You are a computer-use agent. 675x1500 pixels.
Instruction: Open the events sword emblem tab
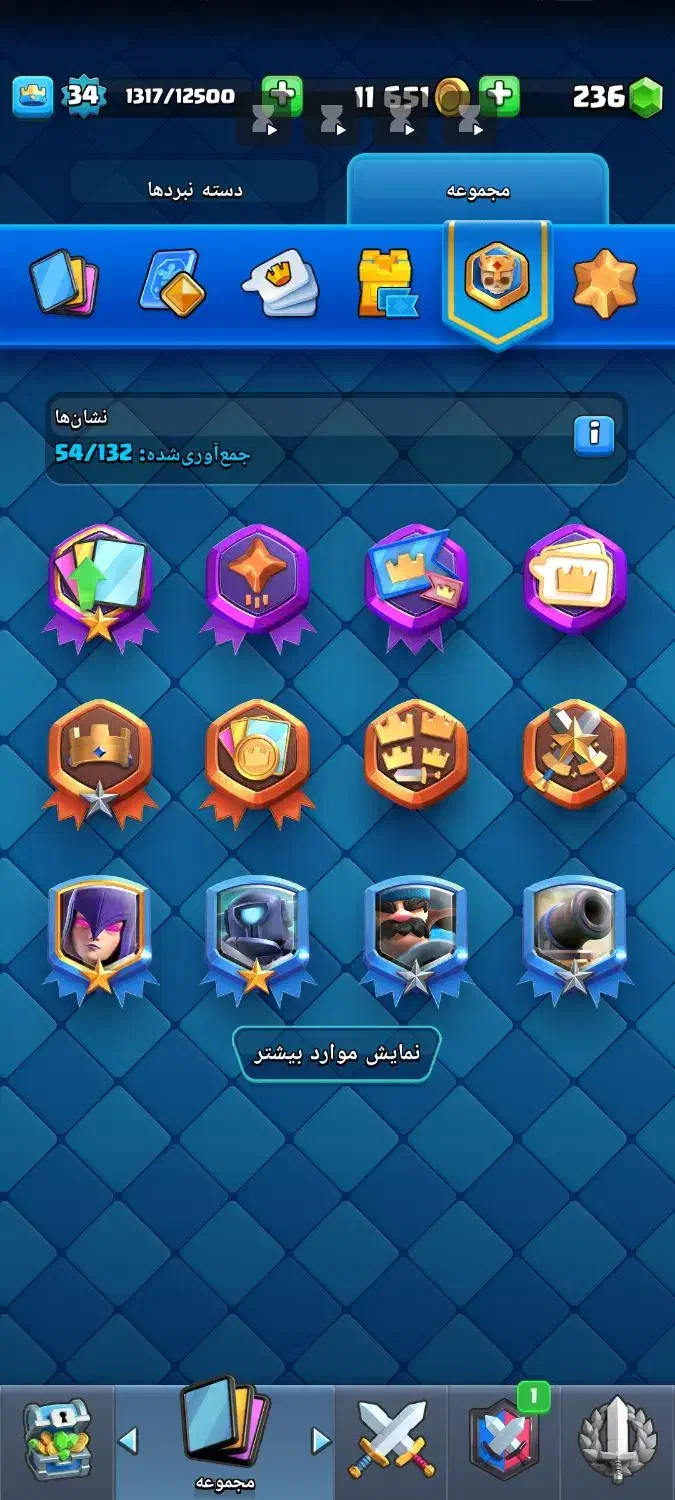click(618, 1440)
